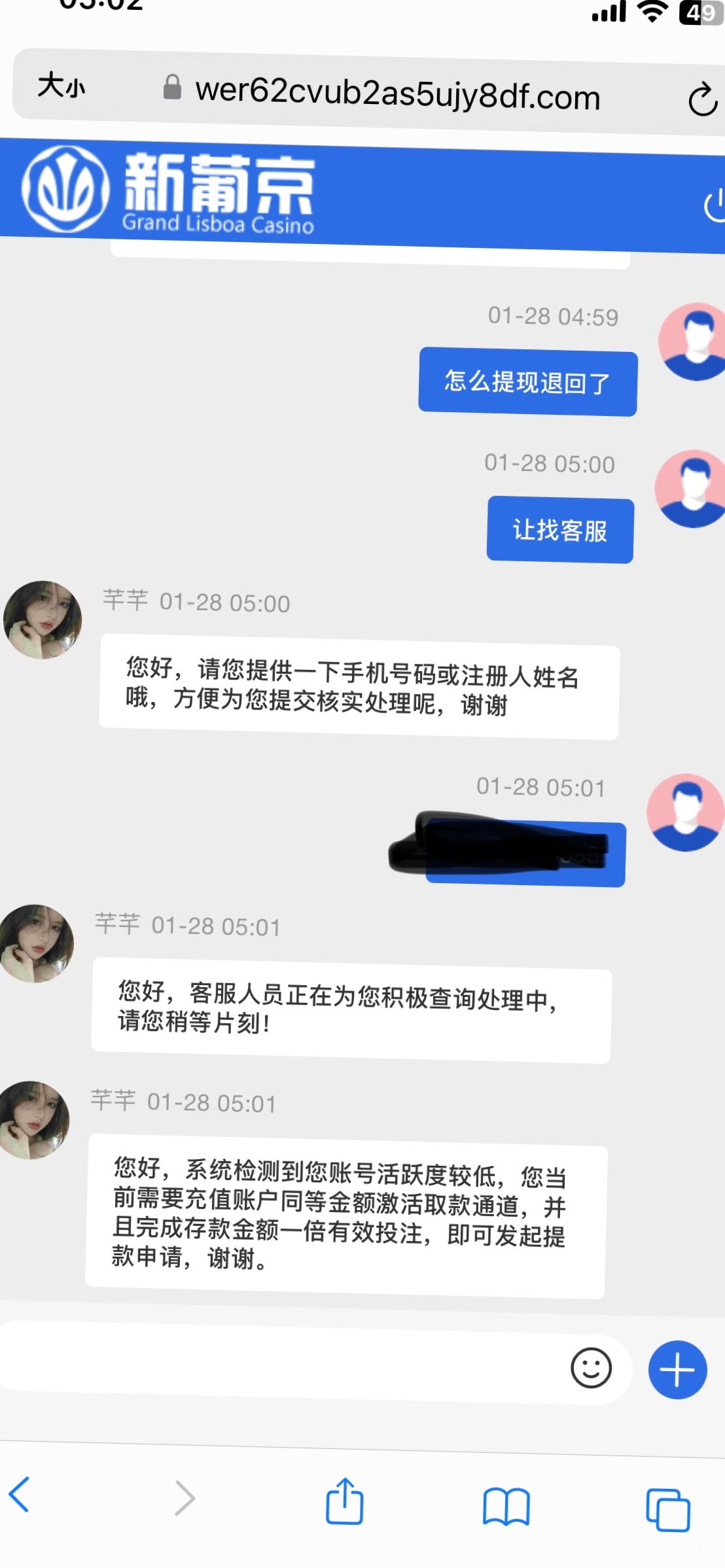Open the emoji picker in message bar
Image resolution: width=725 pixels, height=1568 pixels.
click(591, 1367)
